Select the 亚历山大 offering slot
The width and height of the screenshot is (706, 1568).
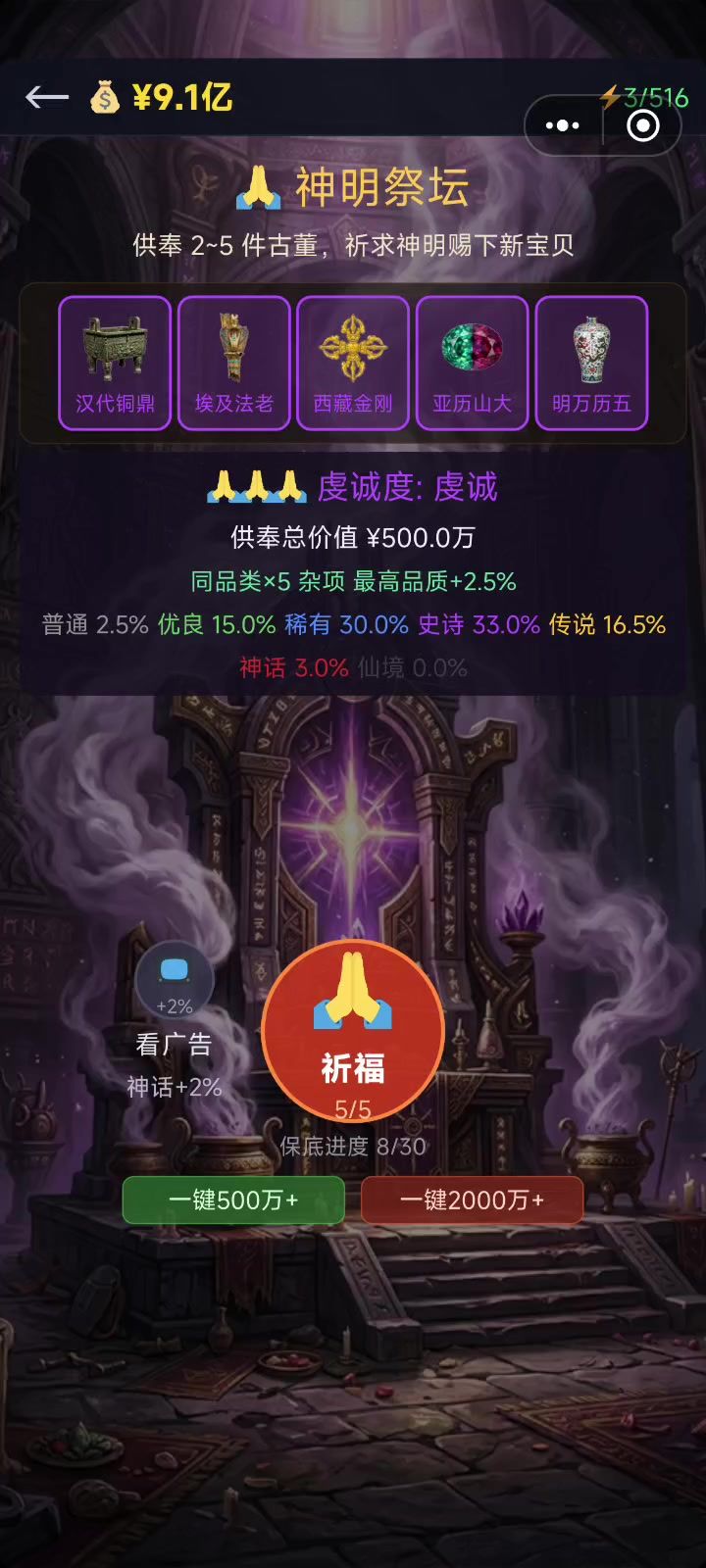pyautogui.click(x=472, y=364)
